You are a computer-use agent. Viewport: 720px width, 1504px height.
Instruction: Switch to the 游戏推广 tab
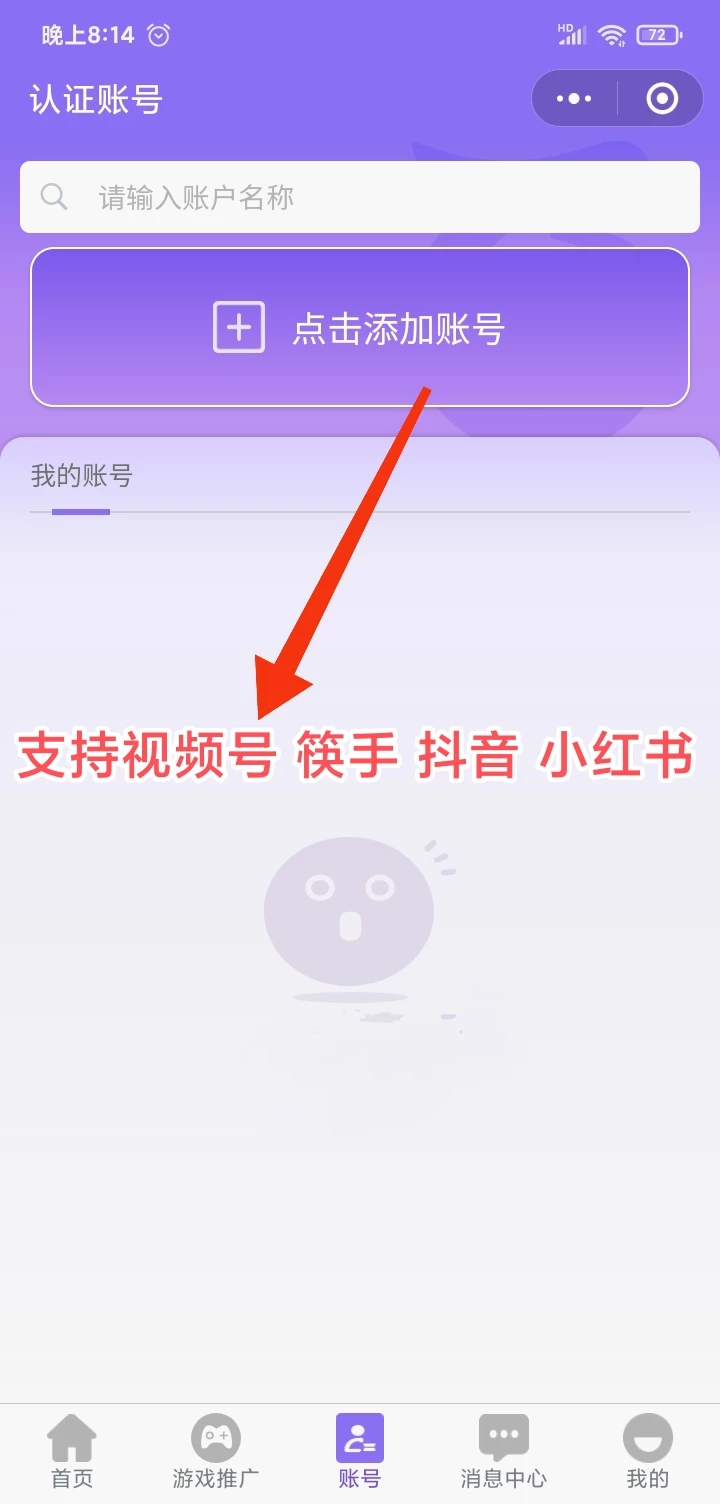point(216,1452)
